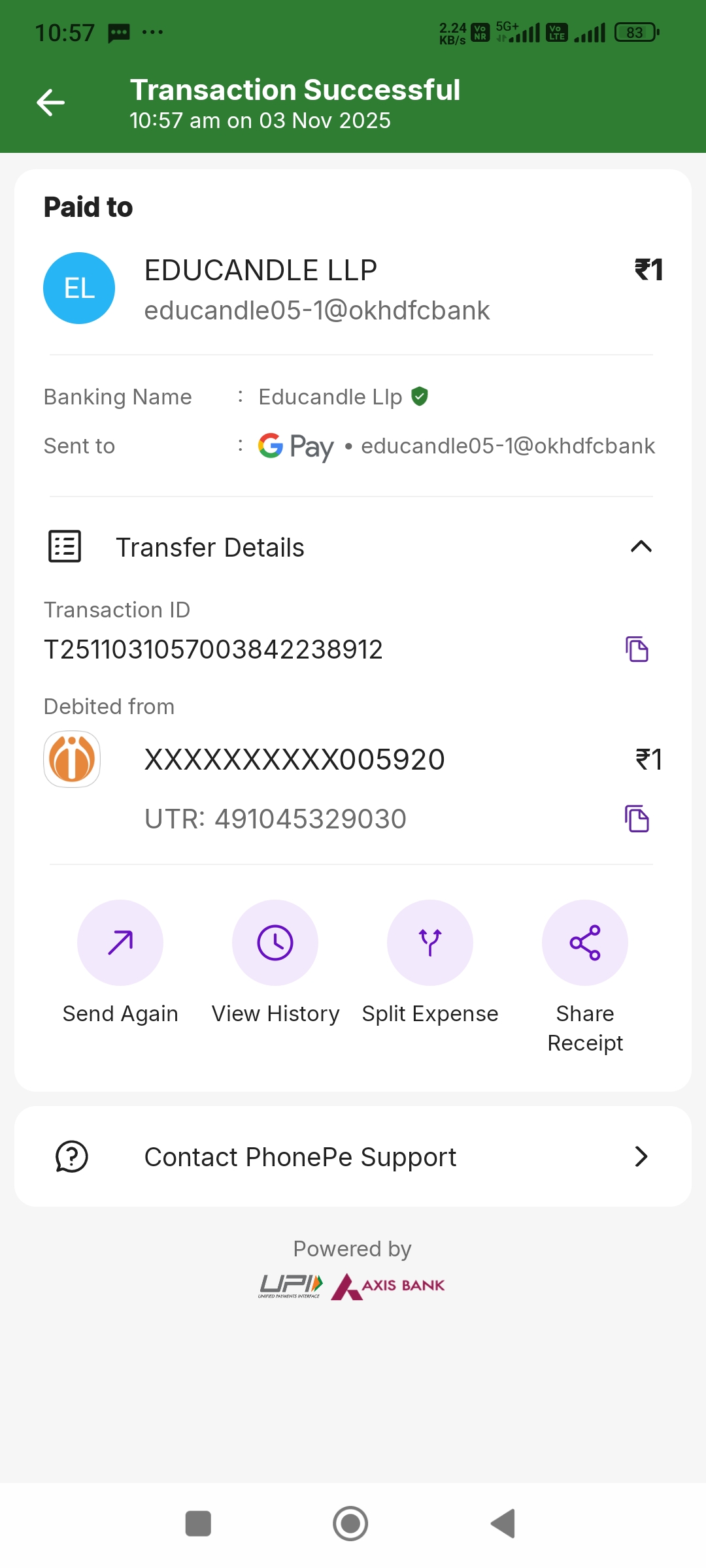The height and width of the screenshot is (1568, 706).
Task: Copy the UTR number
Action: click(x=637, y=819)
